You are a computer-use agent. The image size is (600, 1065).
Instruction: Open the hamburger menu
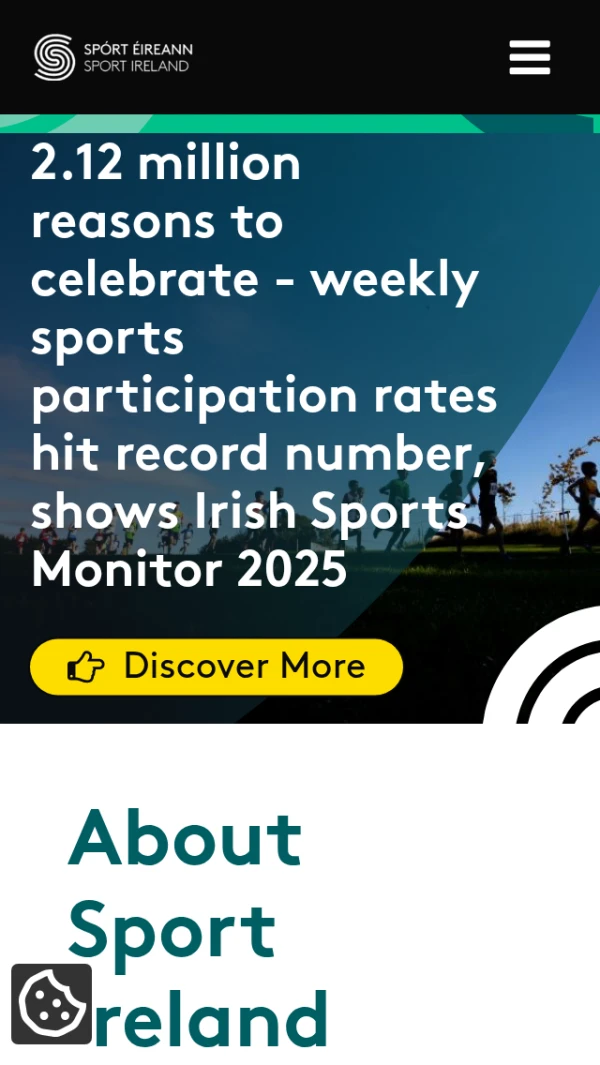point(529,57)
